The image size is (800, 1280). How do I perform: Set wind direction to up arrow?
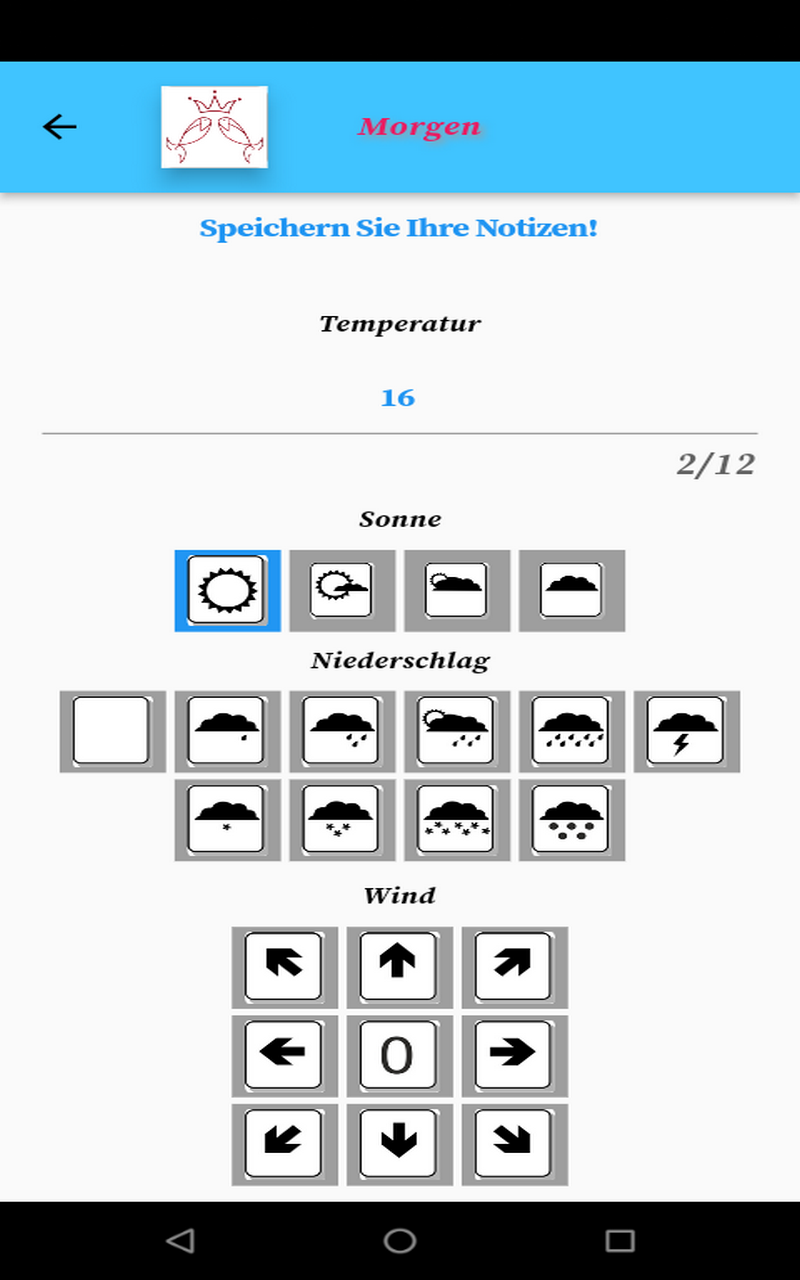399,966
